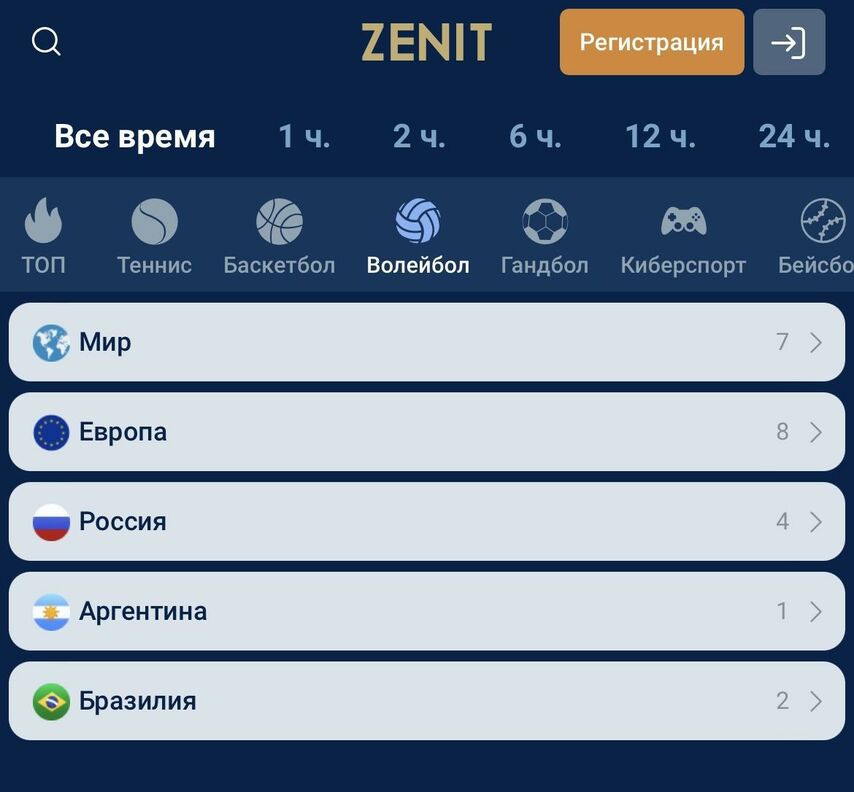Viewport: 854px width, 792px height.
Task: Tap the Регистрация button
Action: [651, 42]
